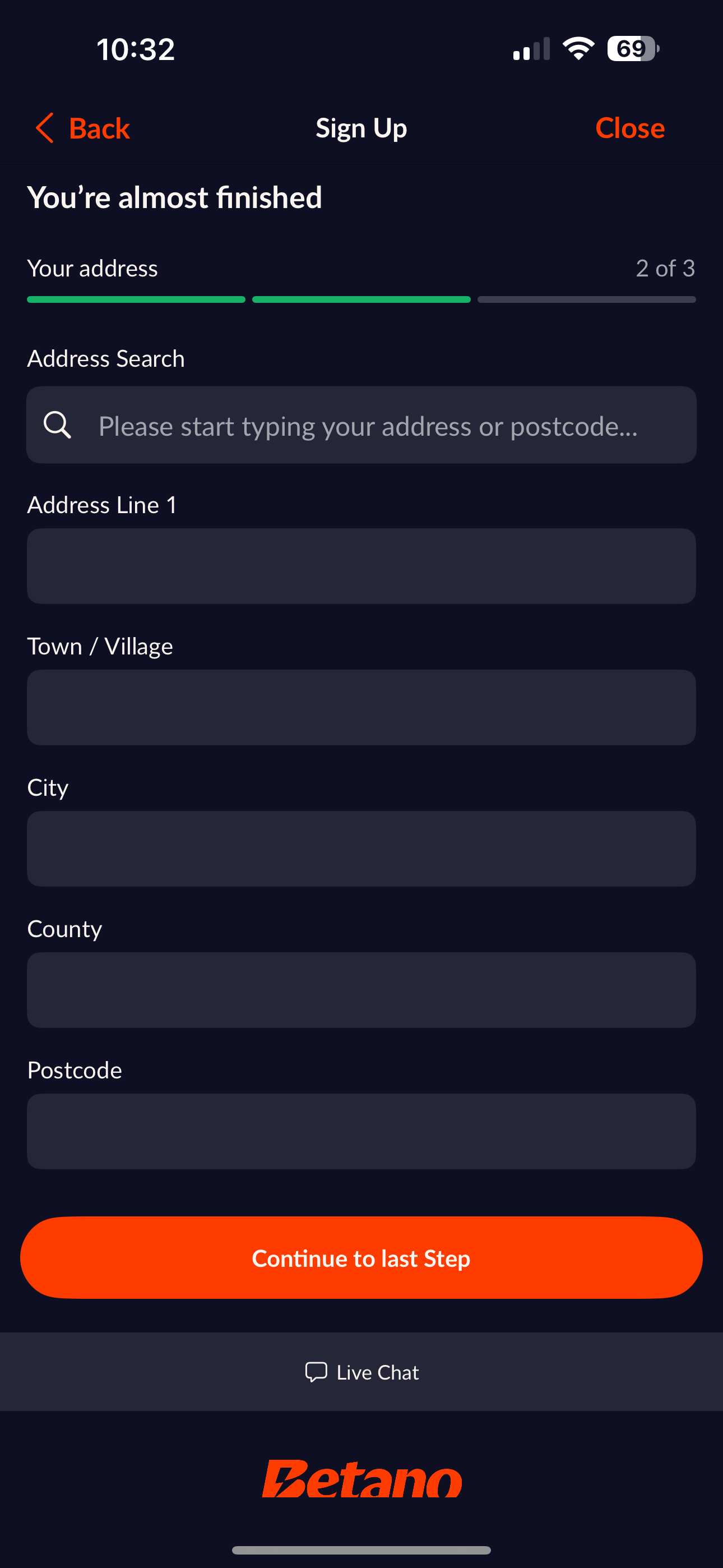Tap the City input box

click(361, 848)
